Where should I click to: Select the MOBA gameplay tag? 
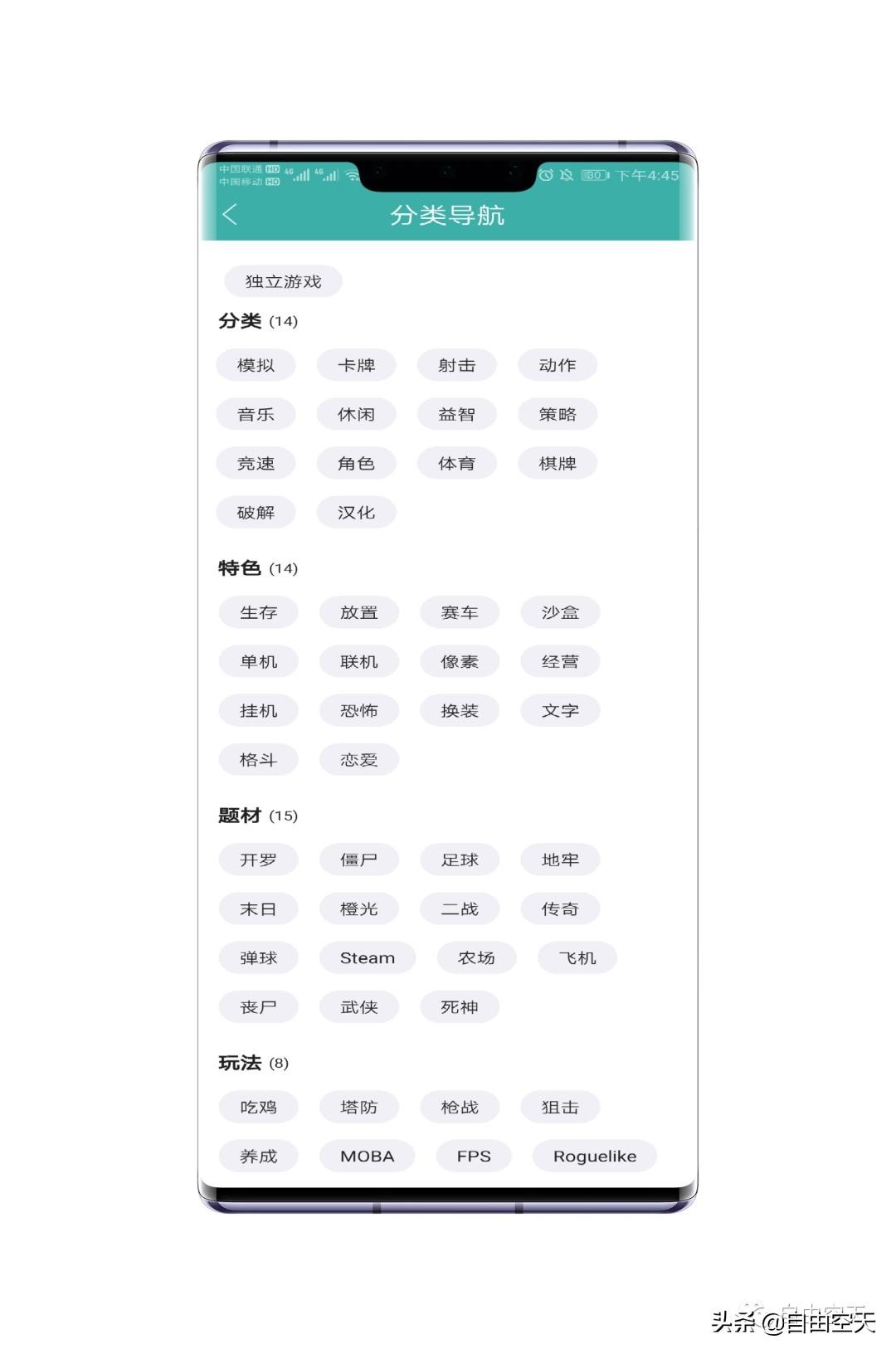(367, 1156)
